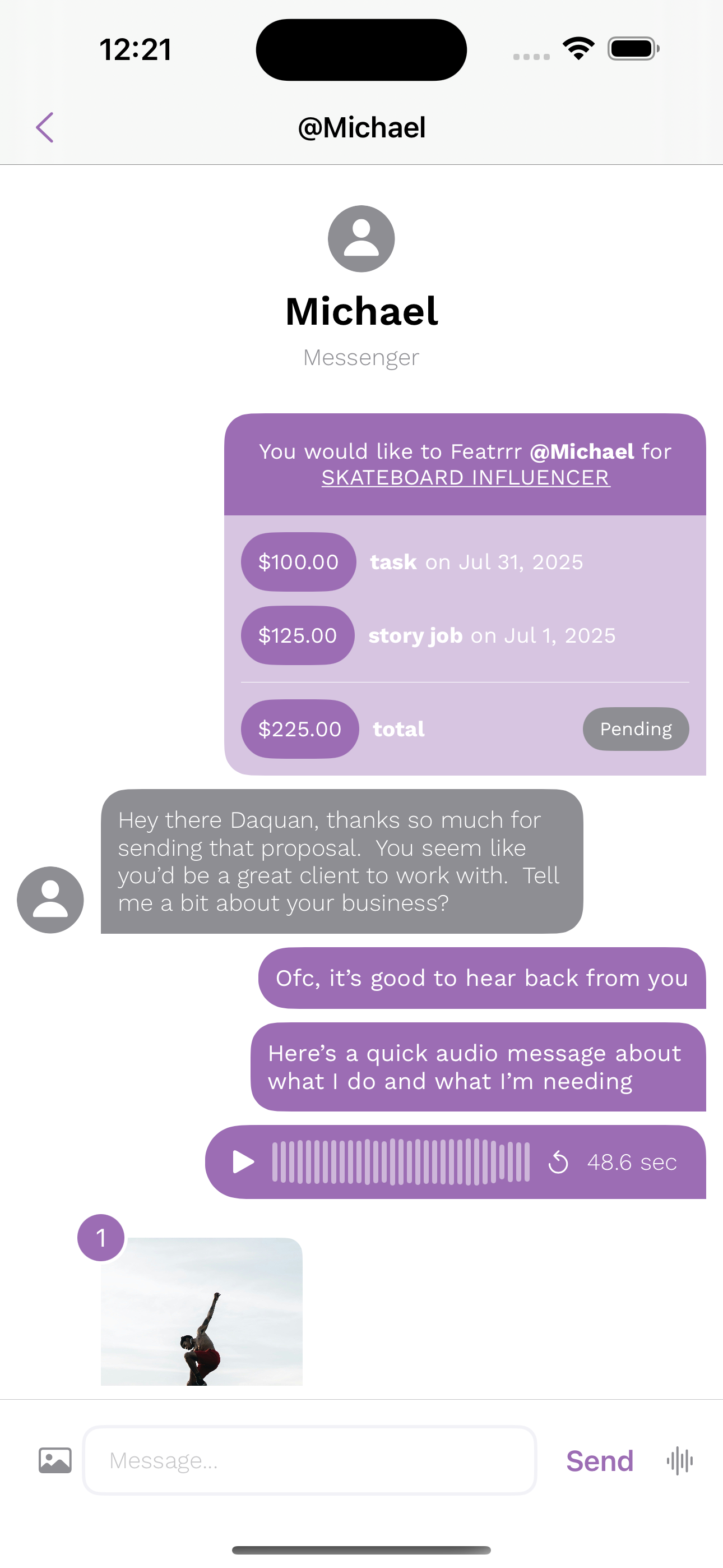The width and height of the screenshot is (723, 1568).
Task: Tap the Send button
Action: (x=600, y=1461)
